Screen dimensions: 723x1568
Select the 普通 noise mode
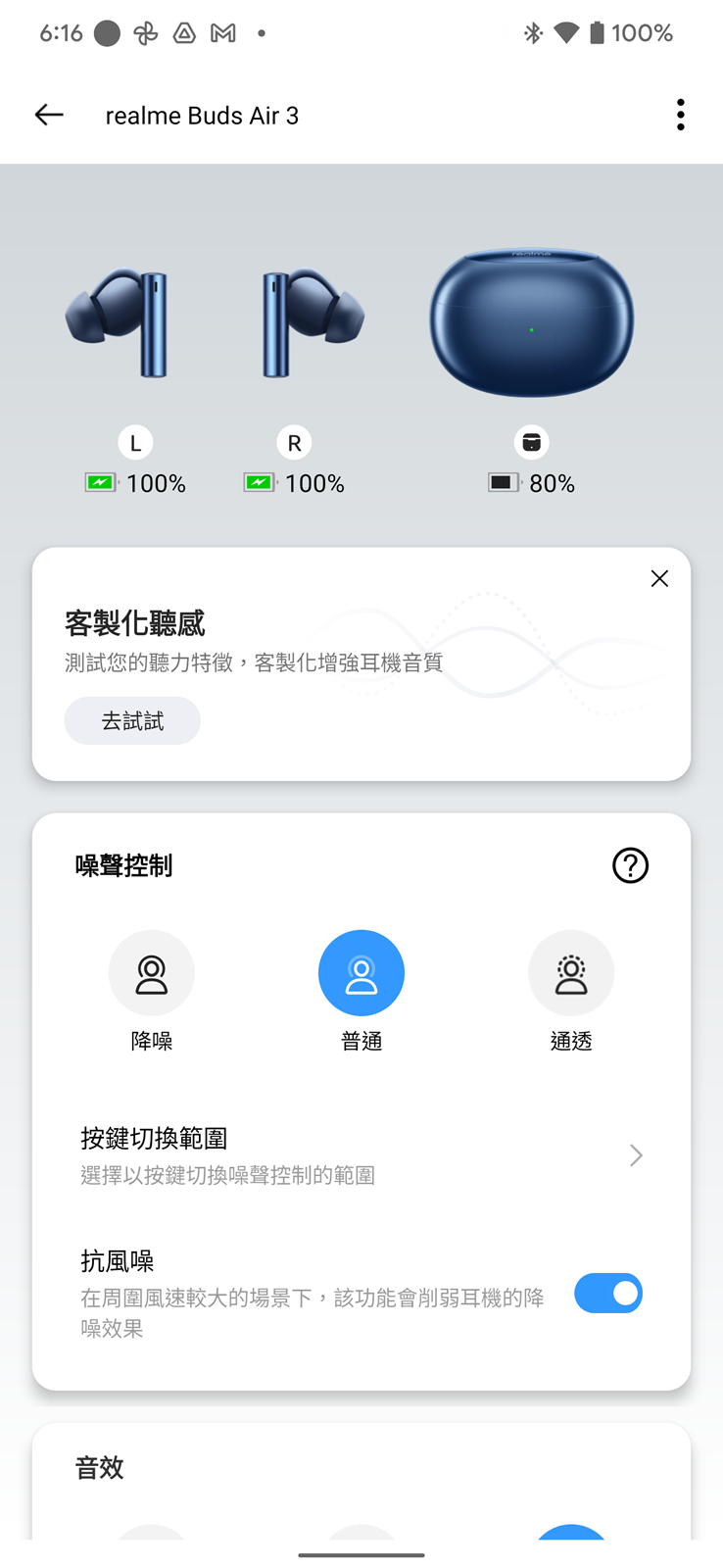(x=361, y=973)
